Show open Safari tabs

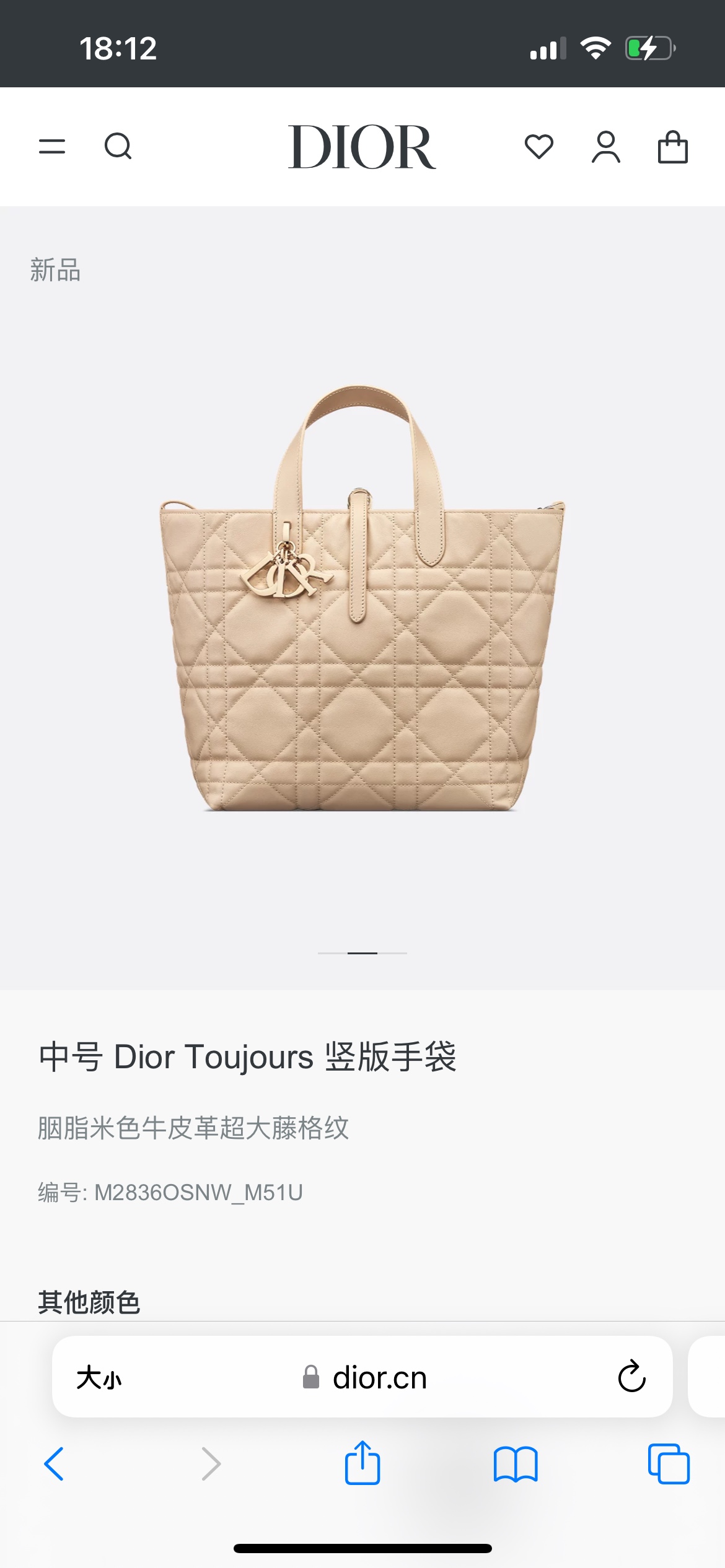(668, 1464)
